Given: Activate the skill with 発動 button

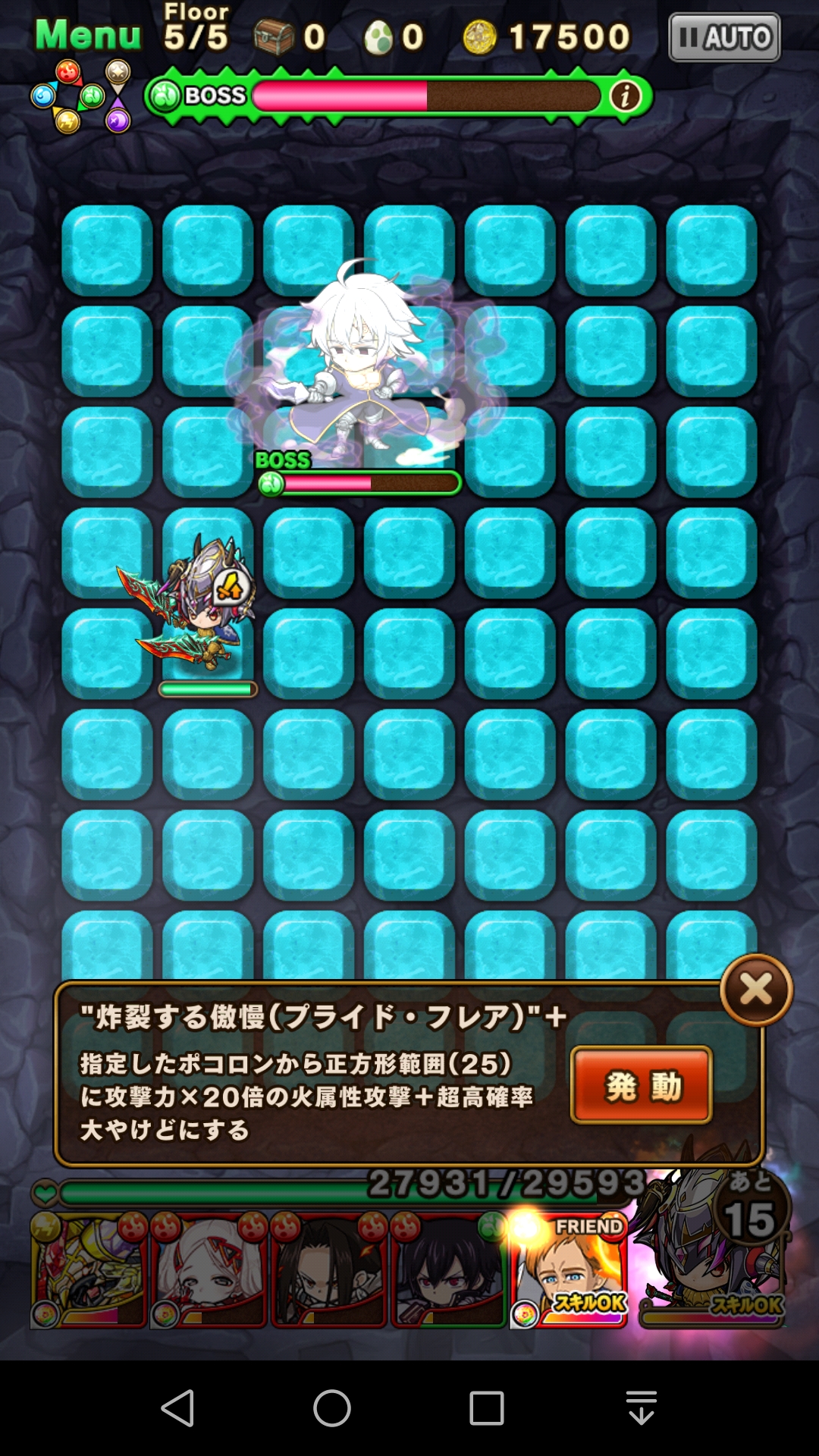Looking at the screenshot, I should (x=642, y=1085).
